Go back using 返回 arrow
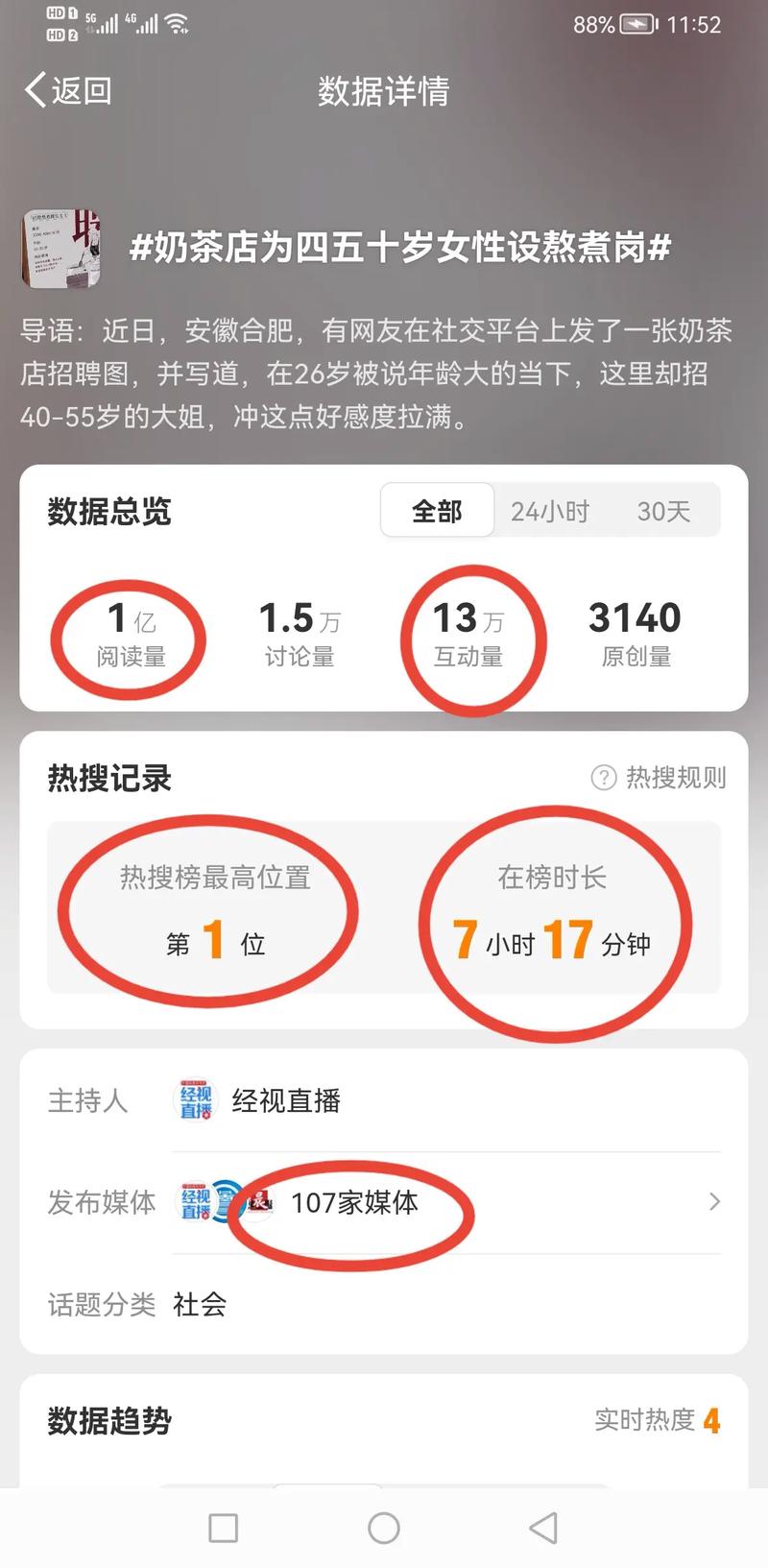The width and height of the screenshot is (768, 1568). pos(67,91)
